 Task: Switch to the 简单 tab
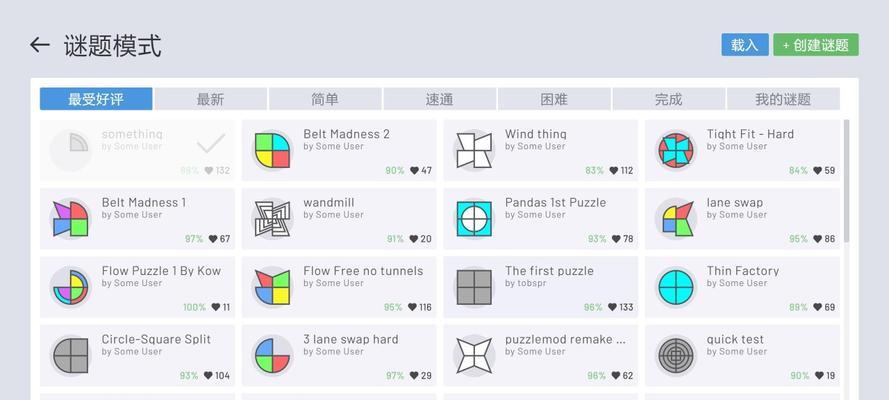pyautogui.click(x=325, y=99)
